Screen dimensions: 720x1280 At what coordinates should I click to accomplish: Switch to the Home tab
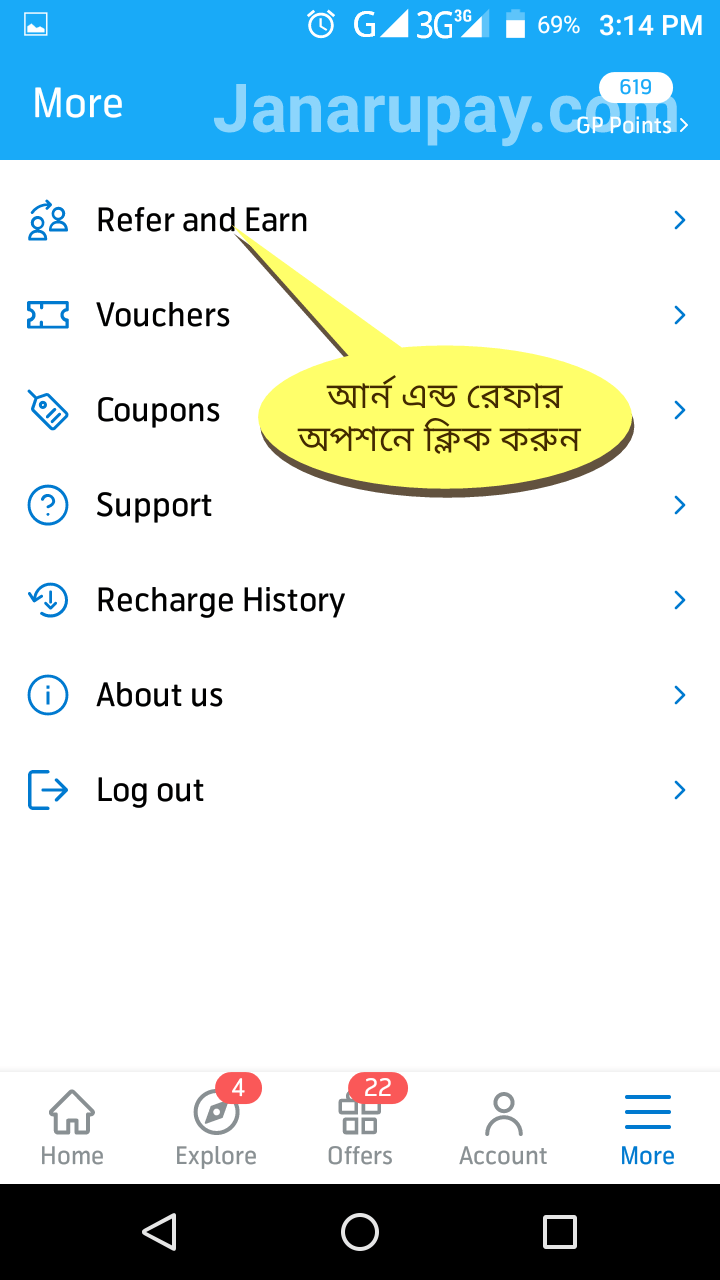(72, 1128)
